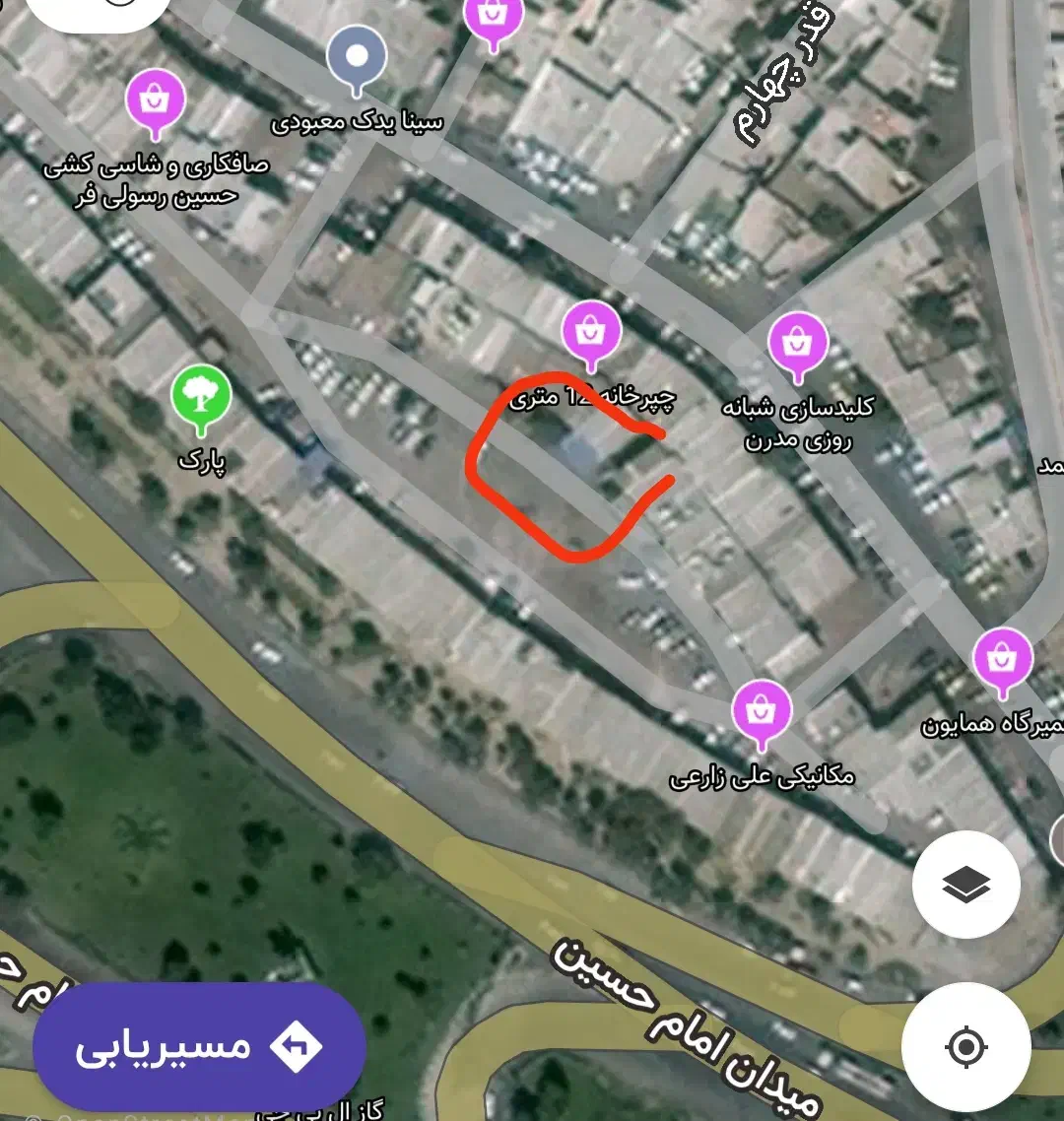
Task: Open the map layers selector
Action: (x=965, y=884)
